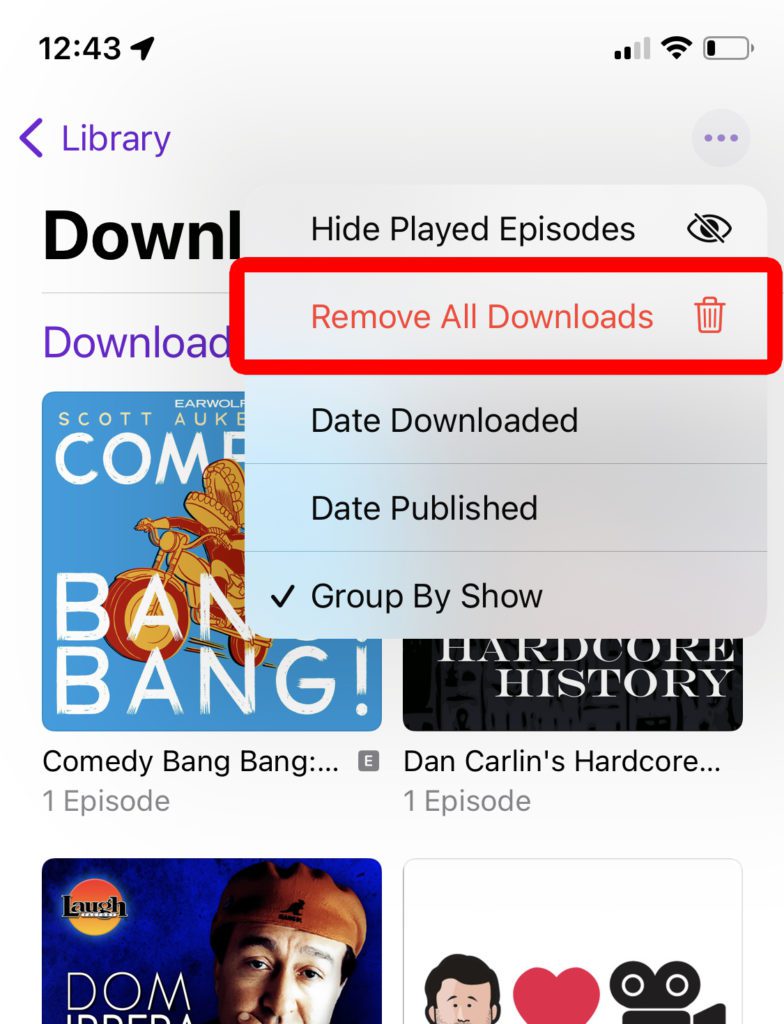
Task: Sort by Date Downloaded
Action: pos(505,420)
